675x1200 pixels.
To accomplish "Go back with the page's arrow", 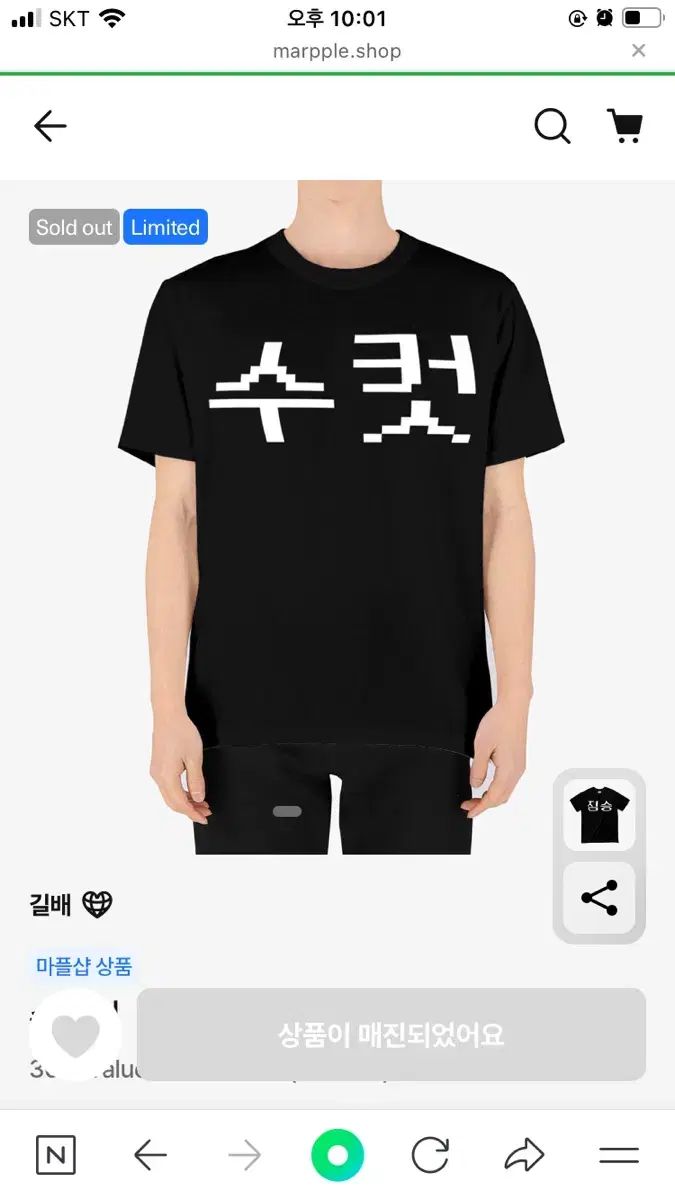I will [x=50, y=126].
